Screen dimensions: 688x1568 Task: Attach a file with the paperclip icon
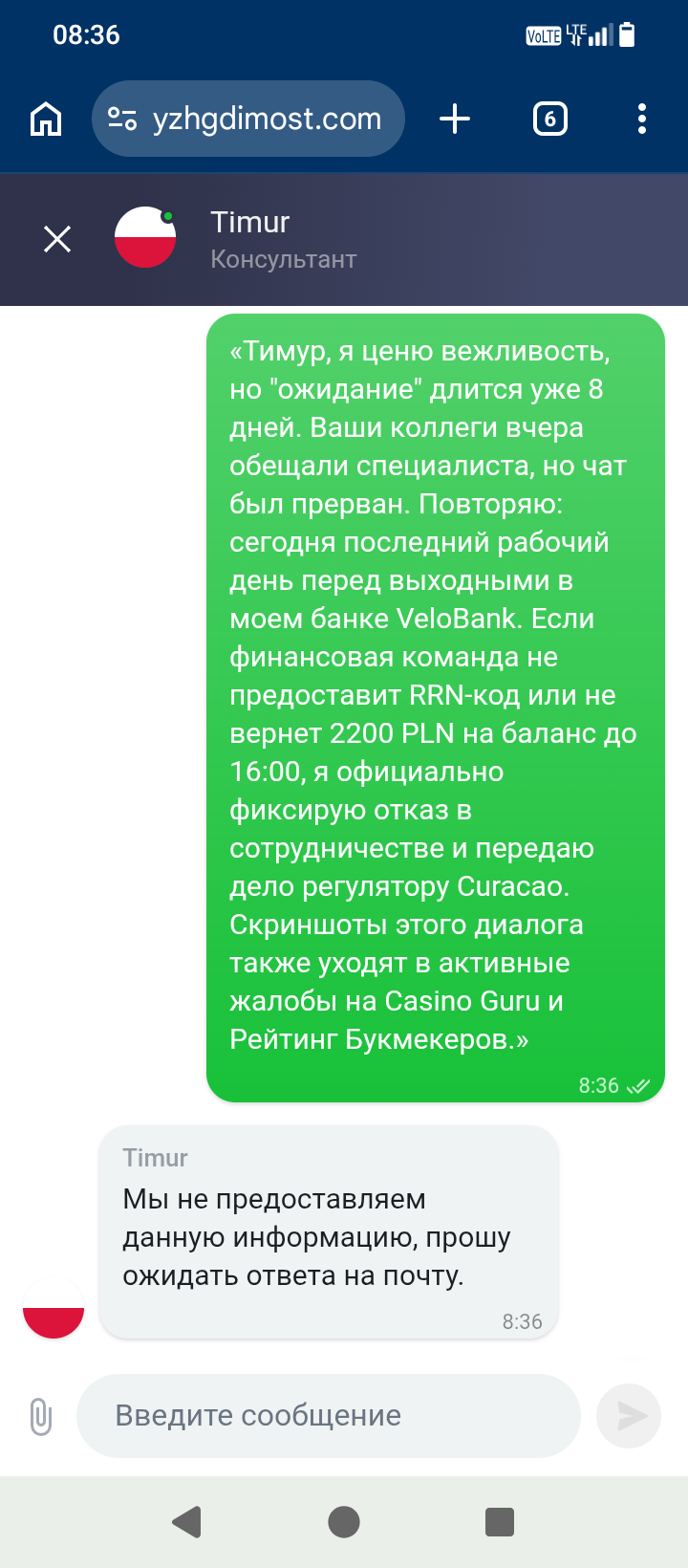(x=40, y=1416)
